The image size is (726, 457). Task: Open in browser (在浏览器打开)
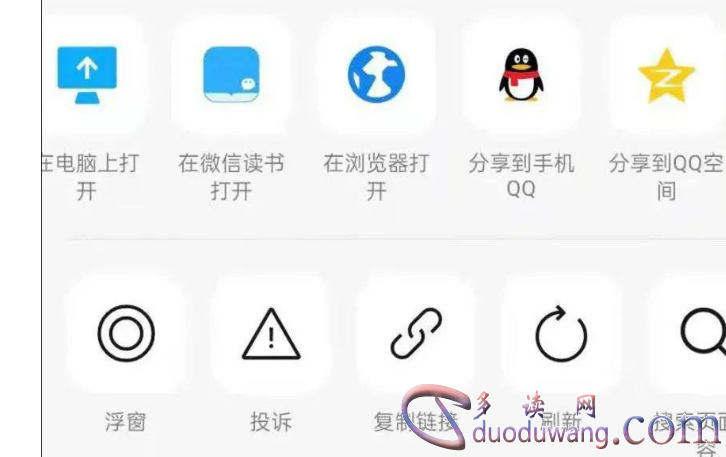click(376, 76)
